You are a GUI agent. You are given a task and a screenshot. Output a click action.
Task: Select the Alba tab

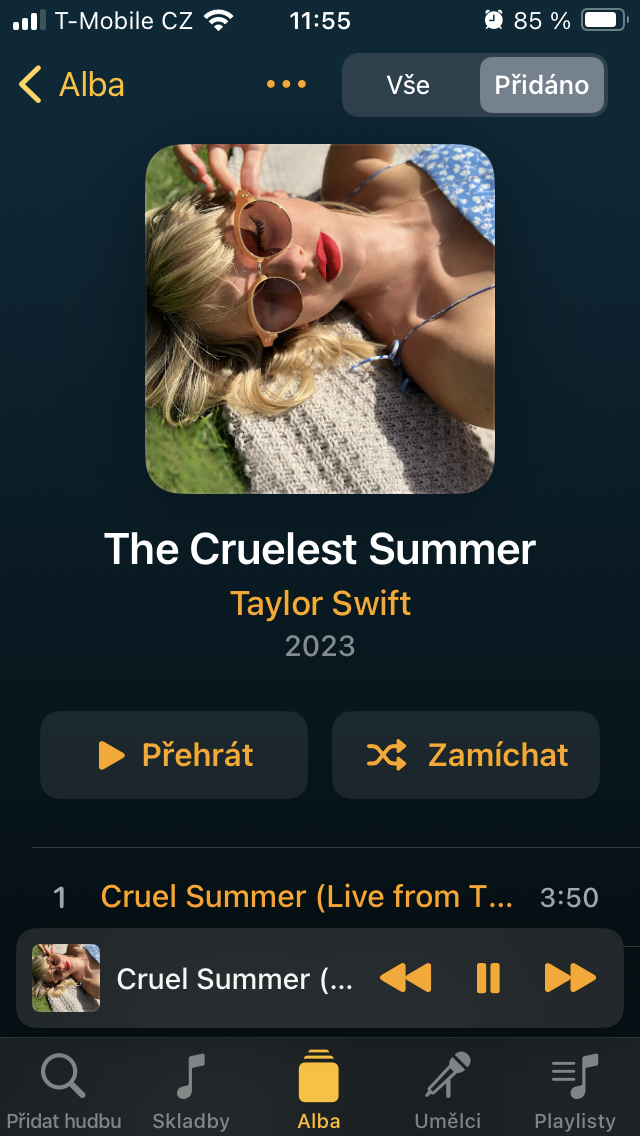pyautogui.click(x=319, y=1090)
